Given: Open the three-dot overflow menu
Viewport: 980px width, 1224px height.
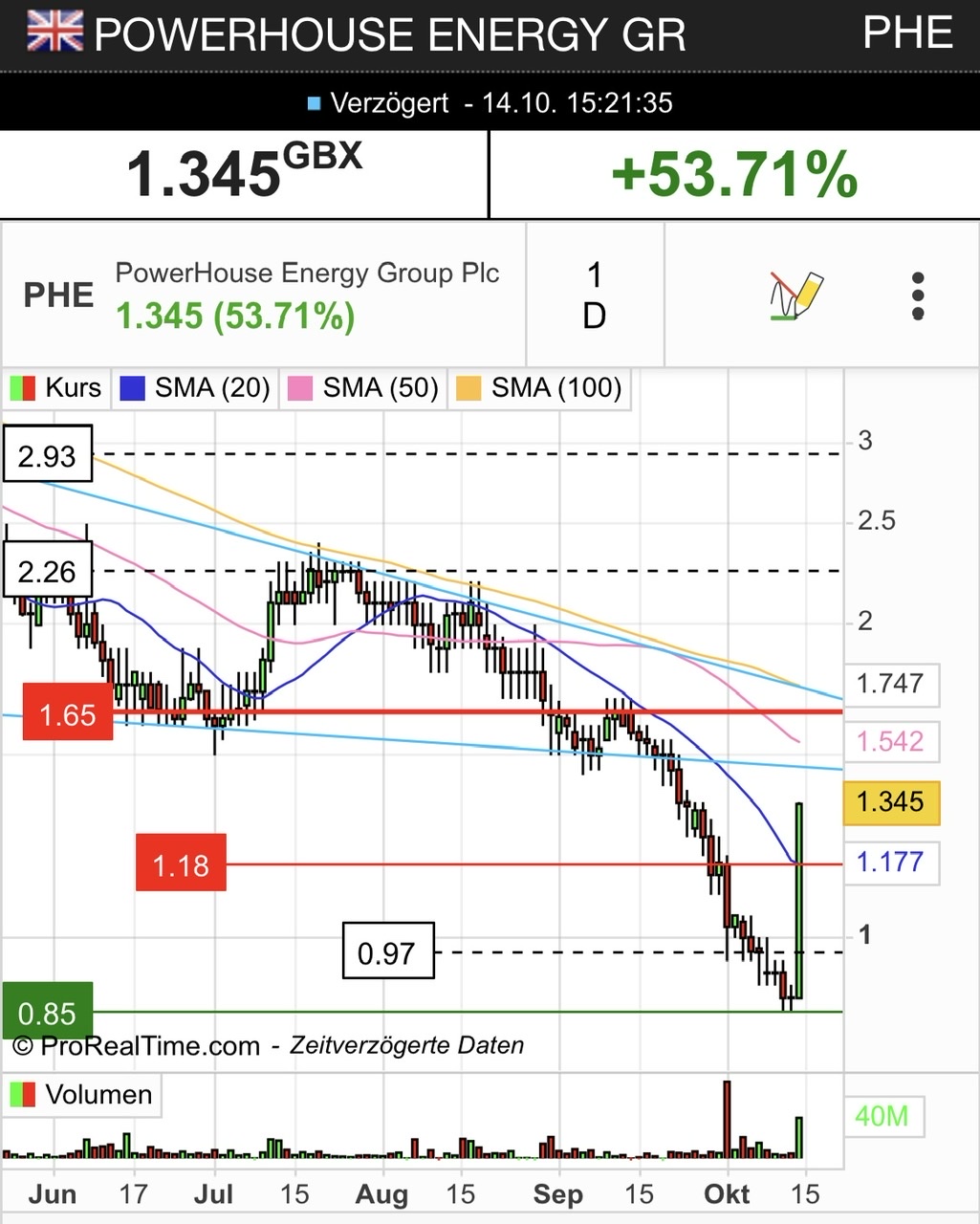Looking at the screenshot, I should click(918, 295).
